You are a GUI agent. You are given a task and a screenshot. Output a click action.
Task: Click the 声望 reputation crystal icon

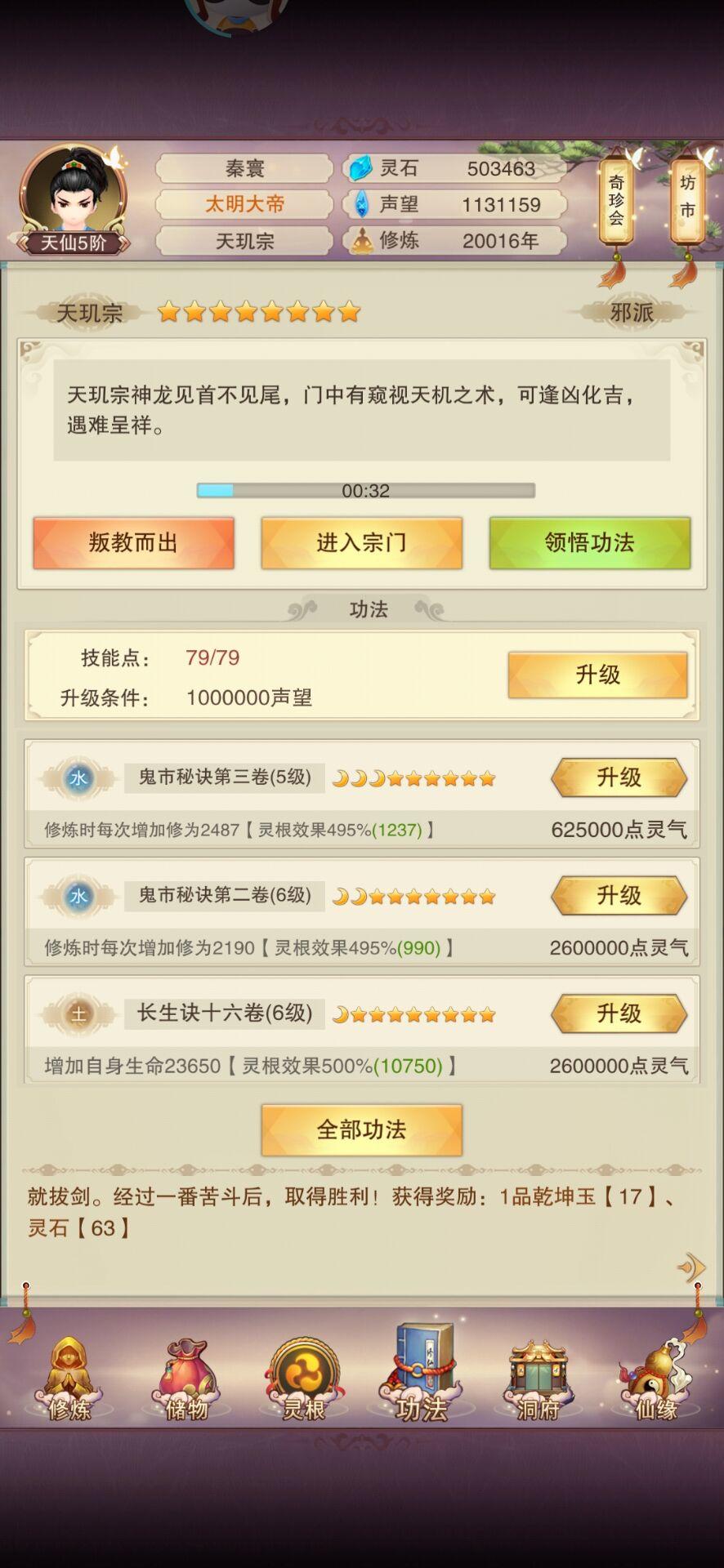coord(362,204)
